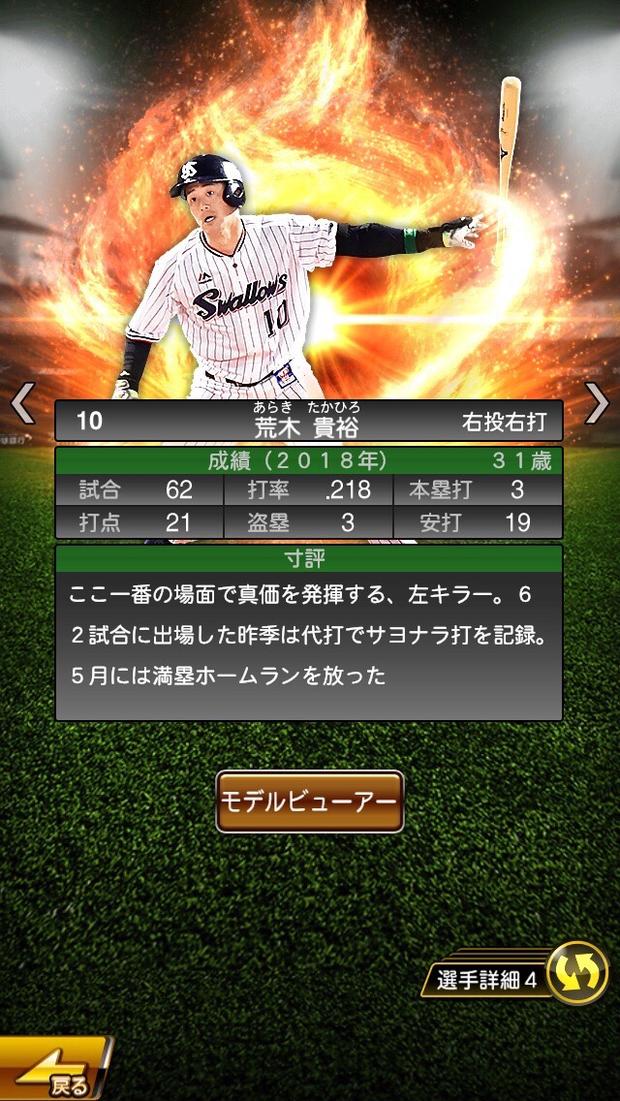Image resolution: width=620 pixels, height=1101 pixels.
Task: Show the previous player with left arrow
Action: [x=22, y=403]
